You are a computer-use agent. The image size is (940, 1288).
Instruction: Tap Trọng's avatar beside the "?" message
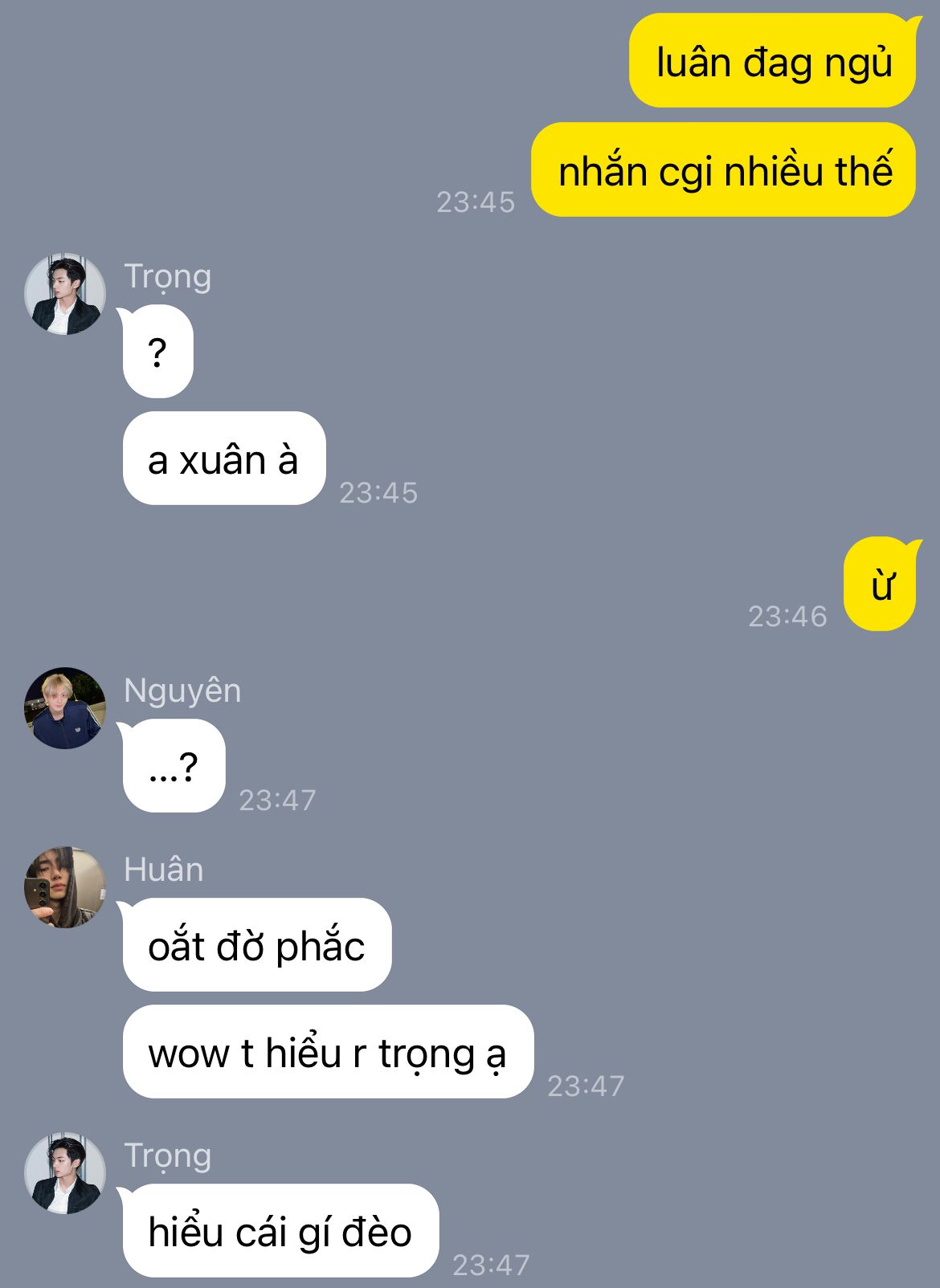(x=65, y=294)
